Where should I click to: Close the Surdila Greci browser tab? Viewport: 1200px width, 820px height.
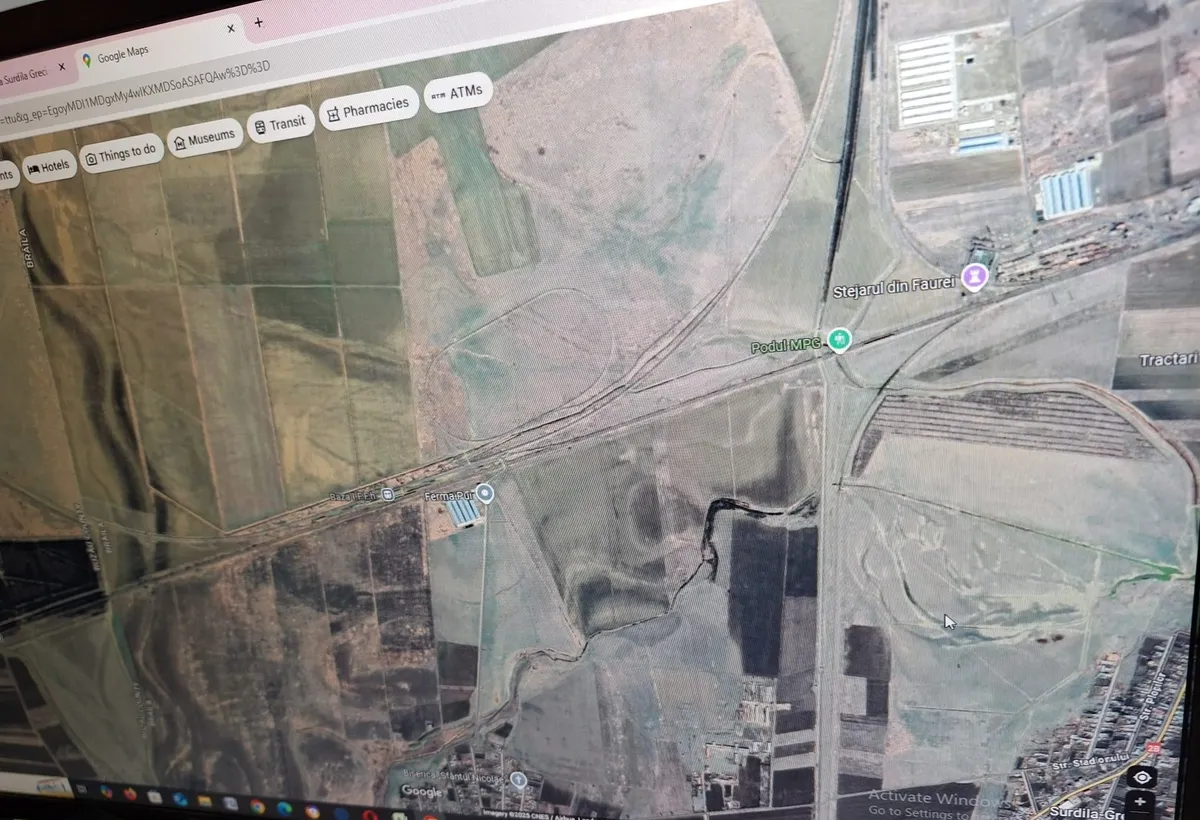(61, 67)
